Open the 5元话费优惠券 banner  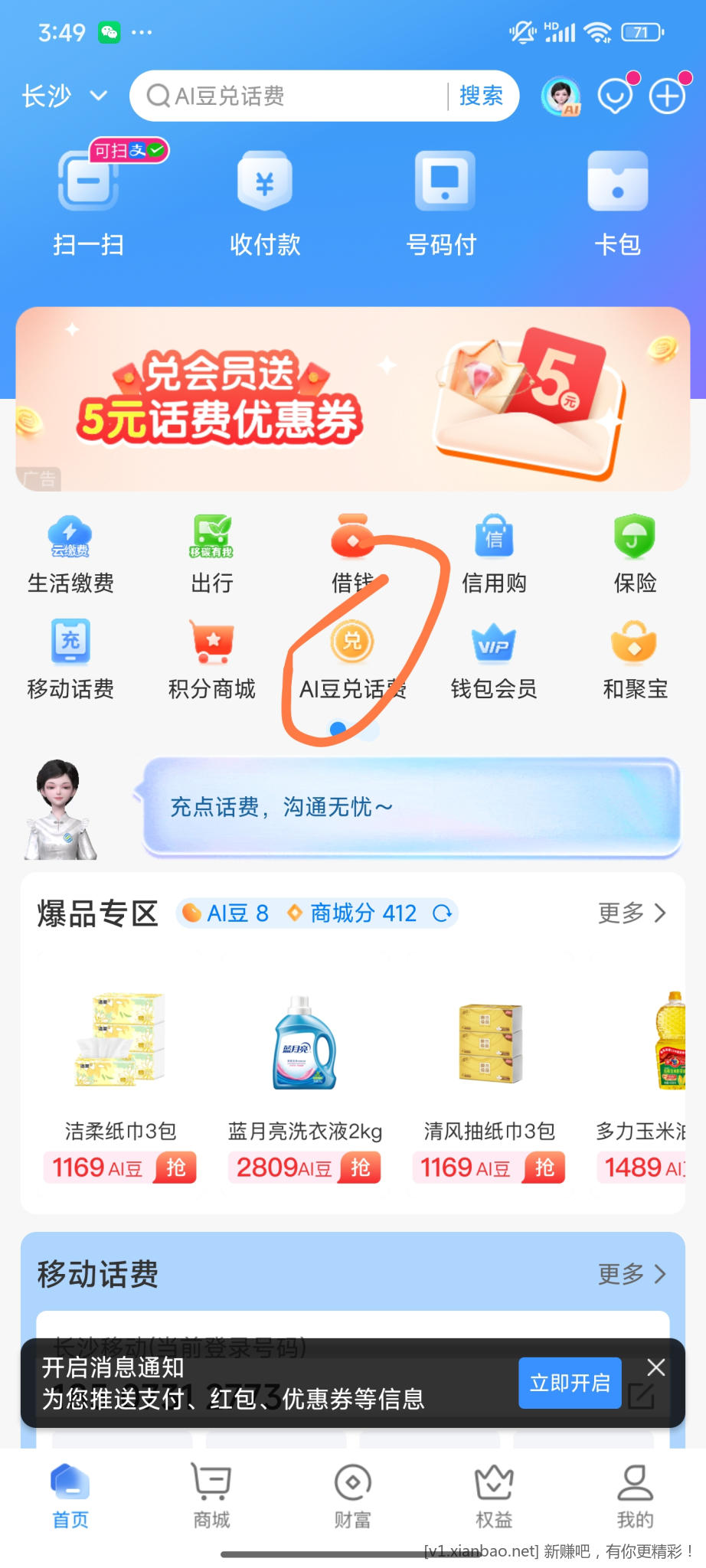(352, 398)
